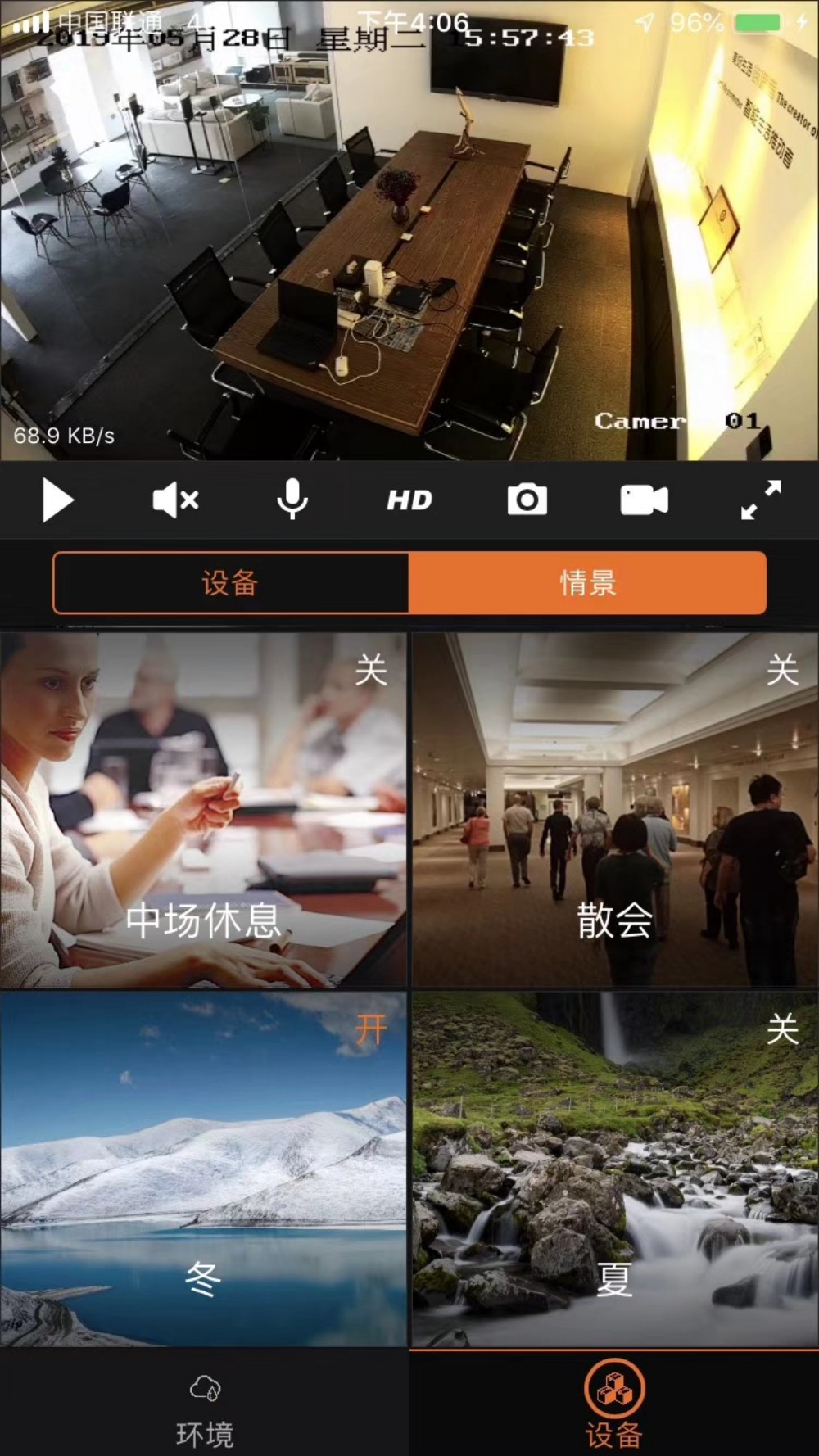Image resolution: width=819 pixels, height=1456 pixels.
Task: Turn on the 散会 scene
Action: pyautogui.click(x=614, y=811)
